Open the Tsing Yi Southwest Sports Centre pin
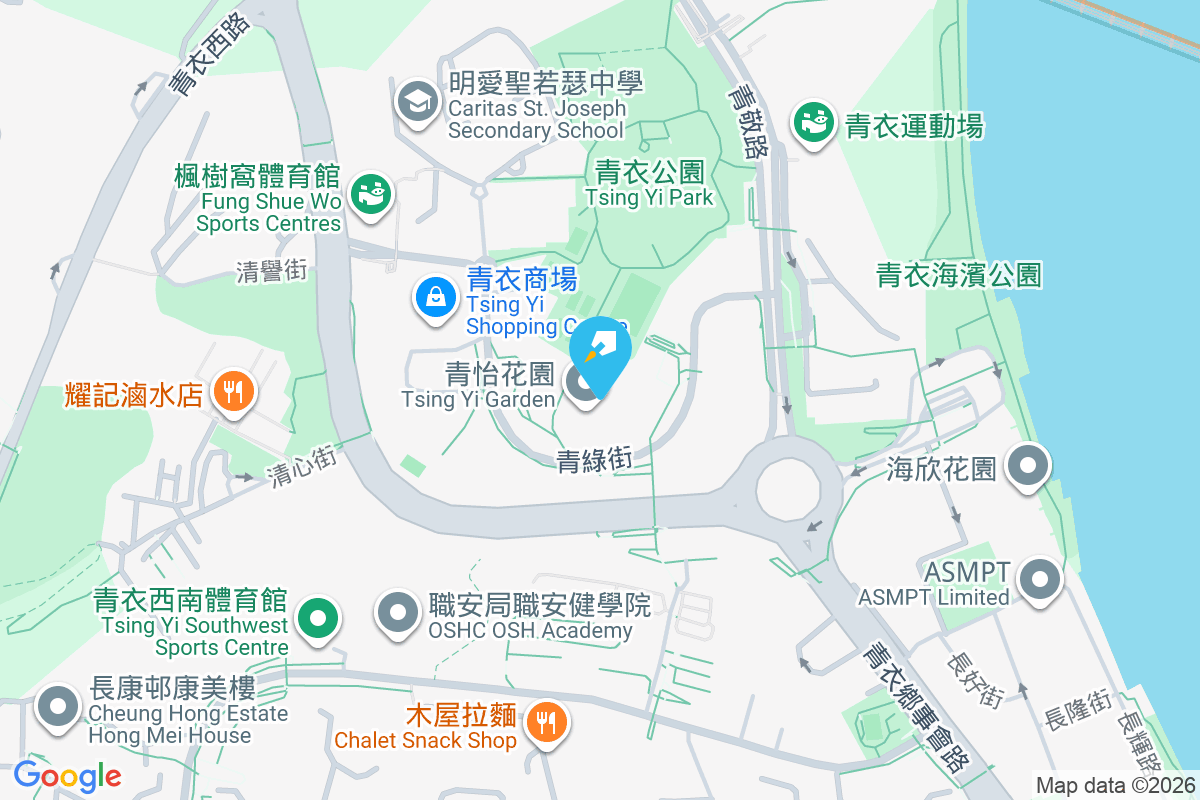1200x800 pixels. 318,617
